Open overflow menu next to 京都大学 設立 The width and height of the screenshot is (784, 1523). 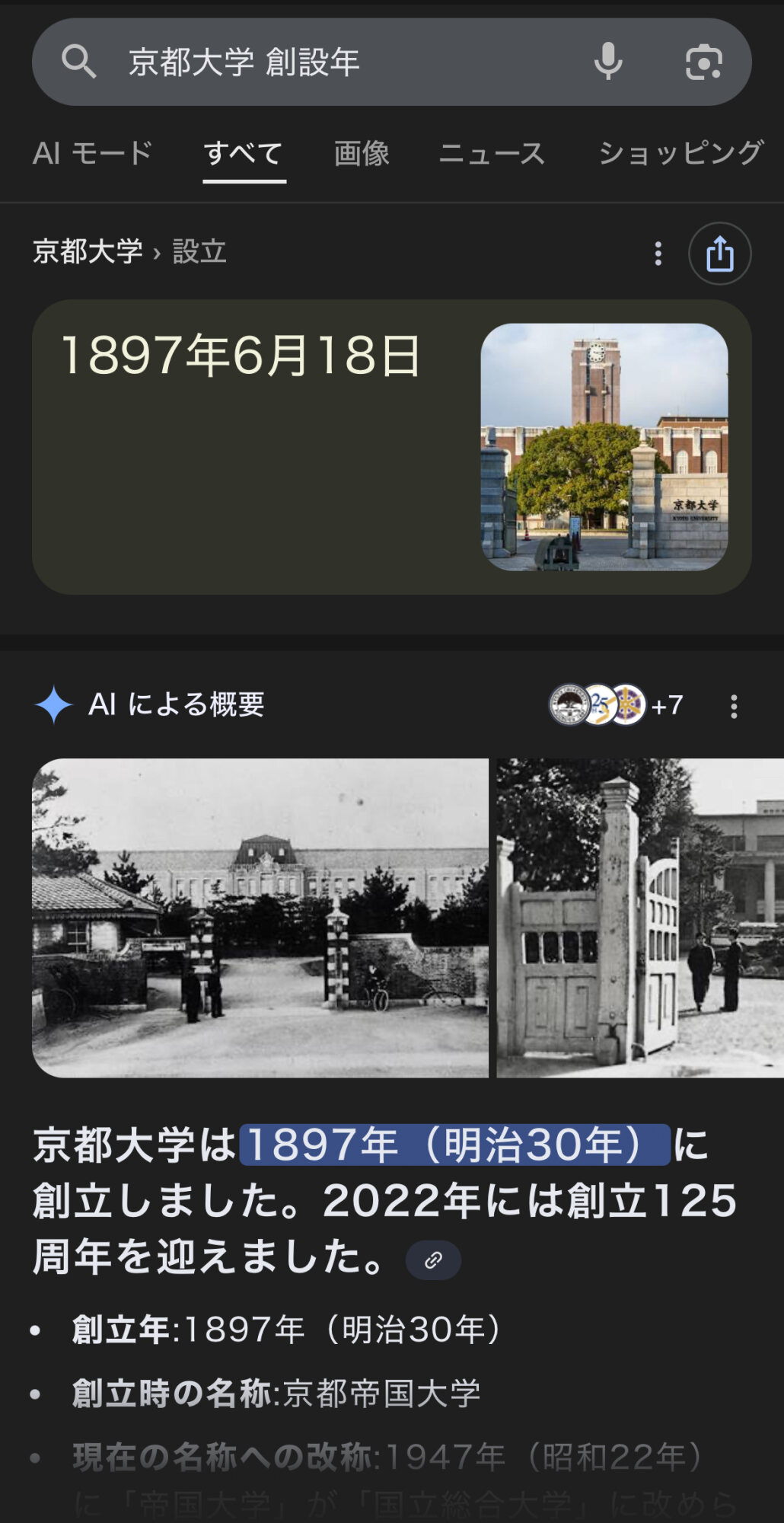pos(658,254)
